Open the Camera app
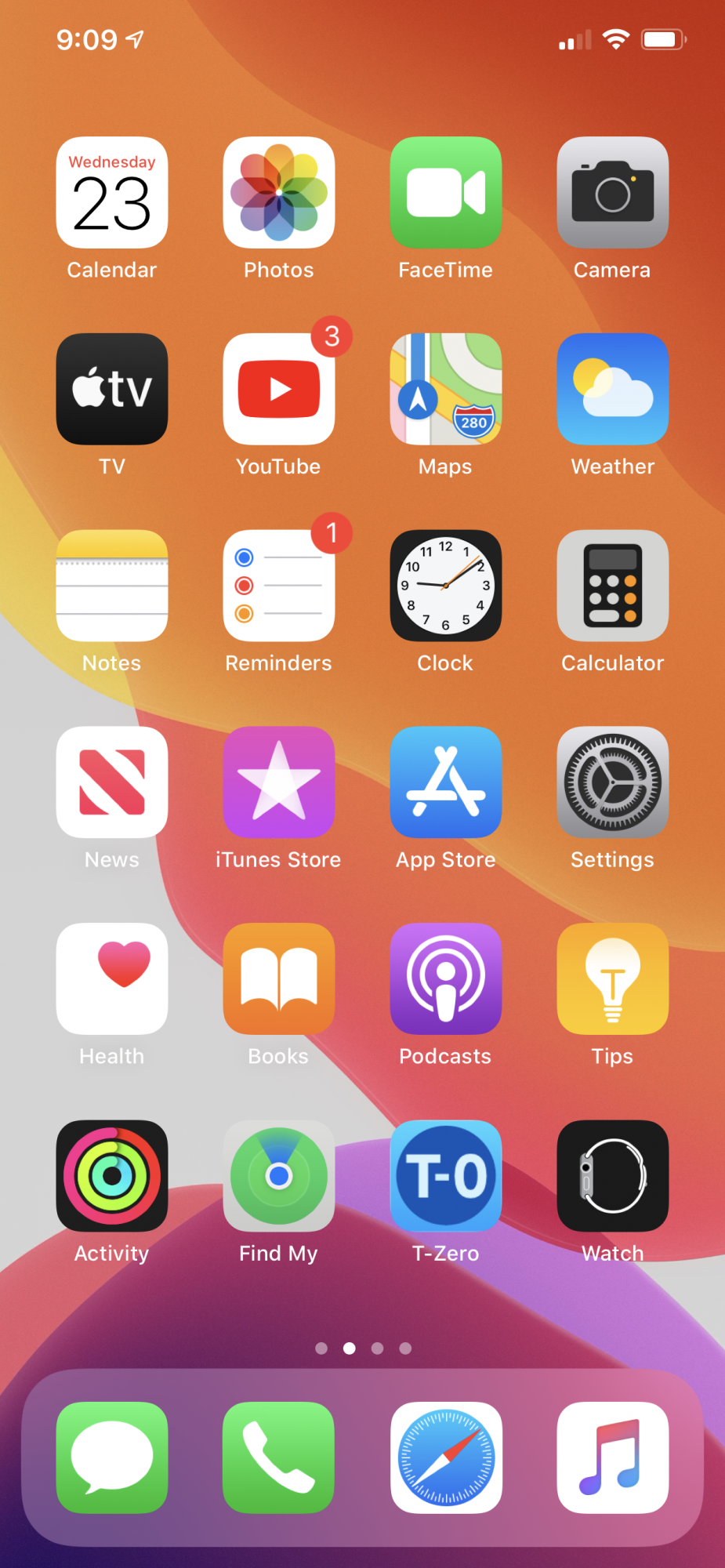This screenshot has width=725, height=1568. coord(613,193)
